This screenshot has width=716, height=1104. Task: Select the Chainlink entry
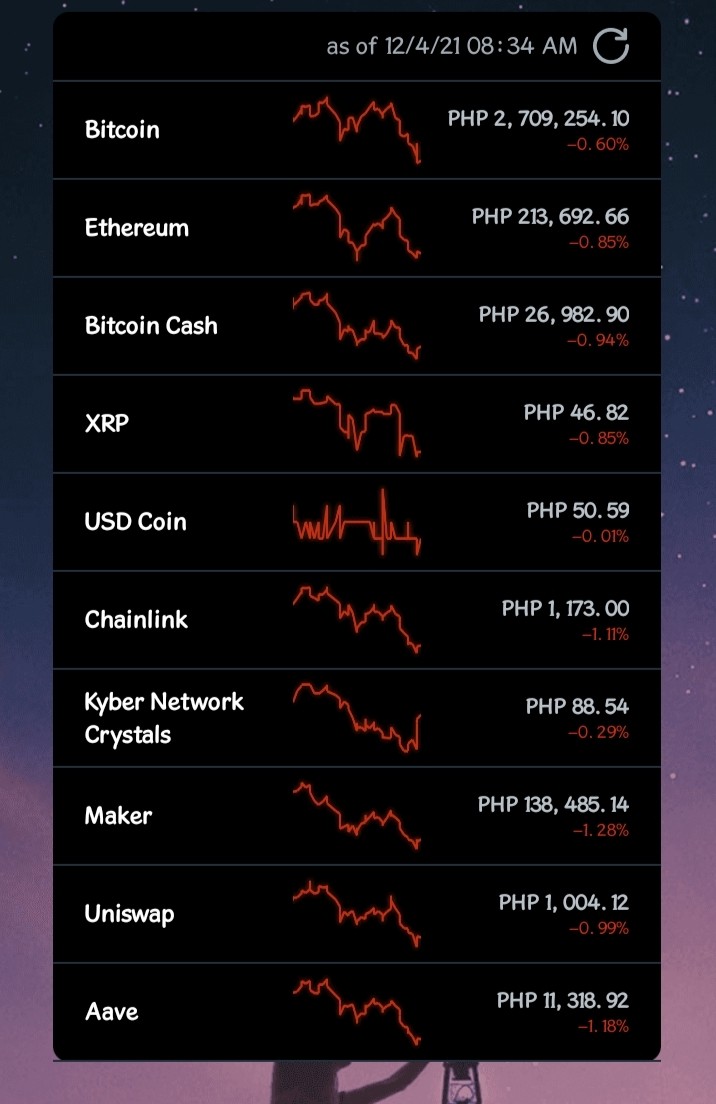click(357, 620)
